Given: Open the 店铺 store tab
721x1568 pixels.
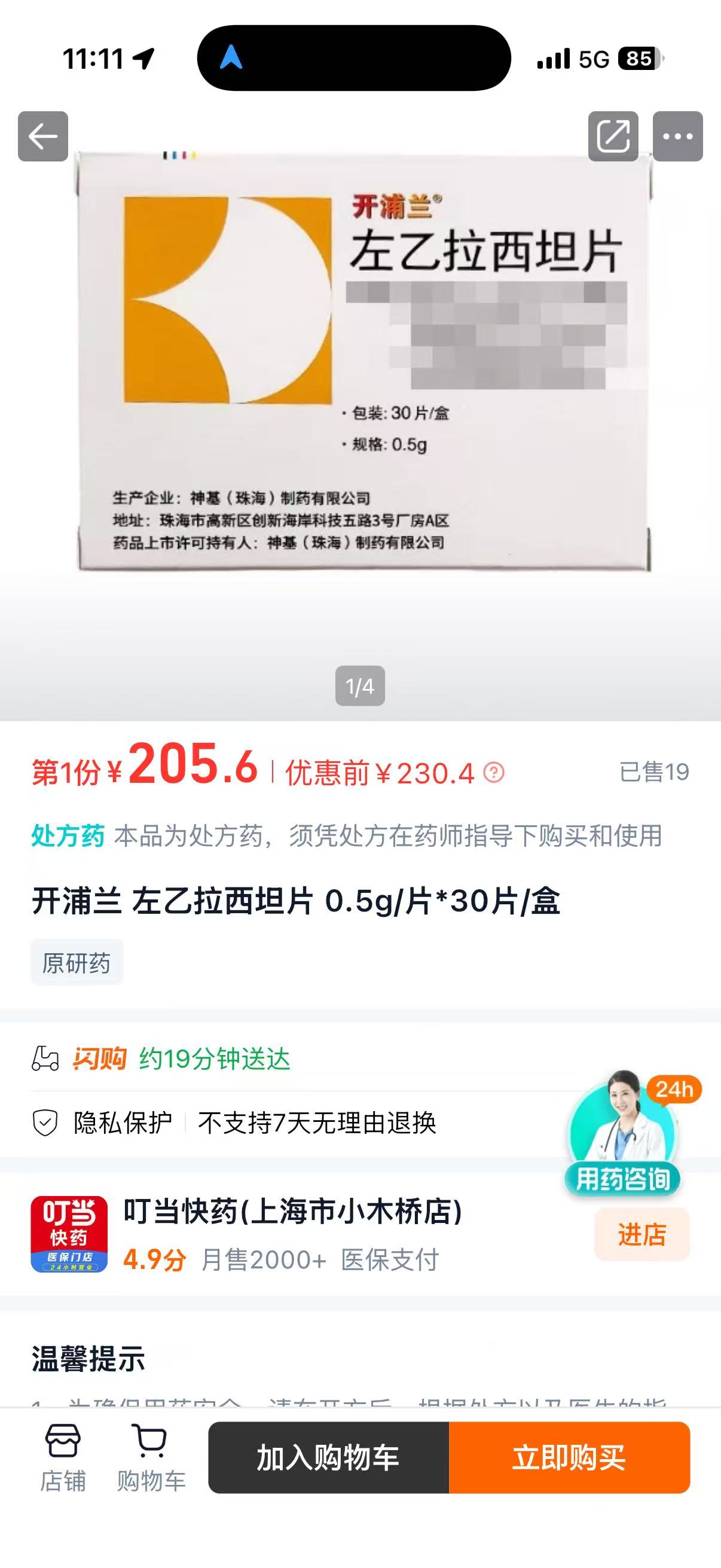Looking at the screenshot, I should pos(63,1457).
